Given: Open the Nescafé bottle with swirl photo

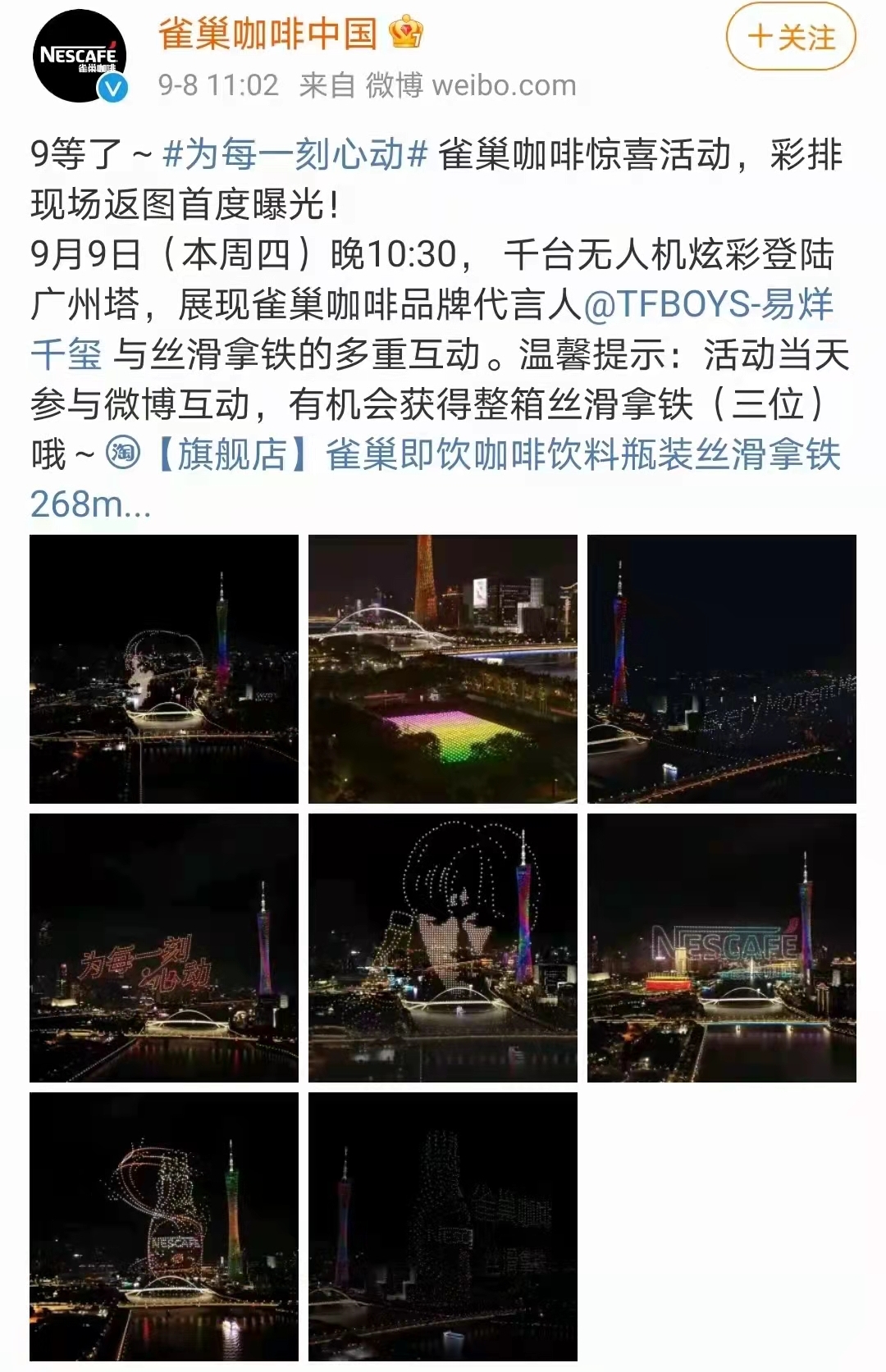Looking at the screenshot, I should 164,1226.
